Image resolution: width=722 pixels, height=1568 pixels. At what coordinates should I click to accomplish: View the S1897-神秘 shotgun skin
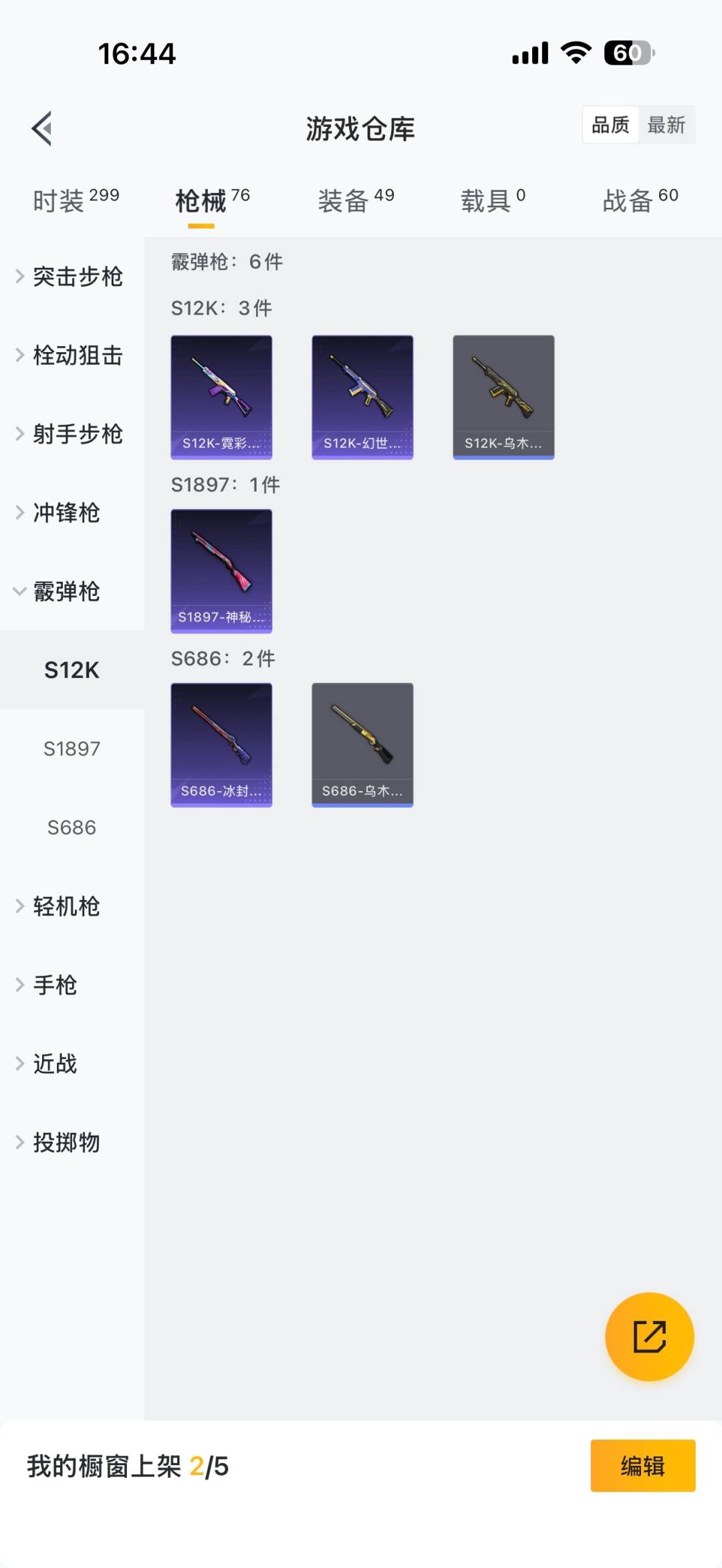[x=221, y=571]
